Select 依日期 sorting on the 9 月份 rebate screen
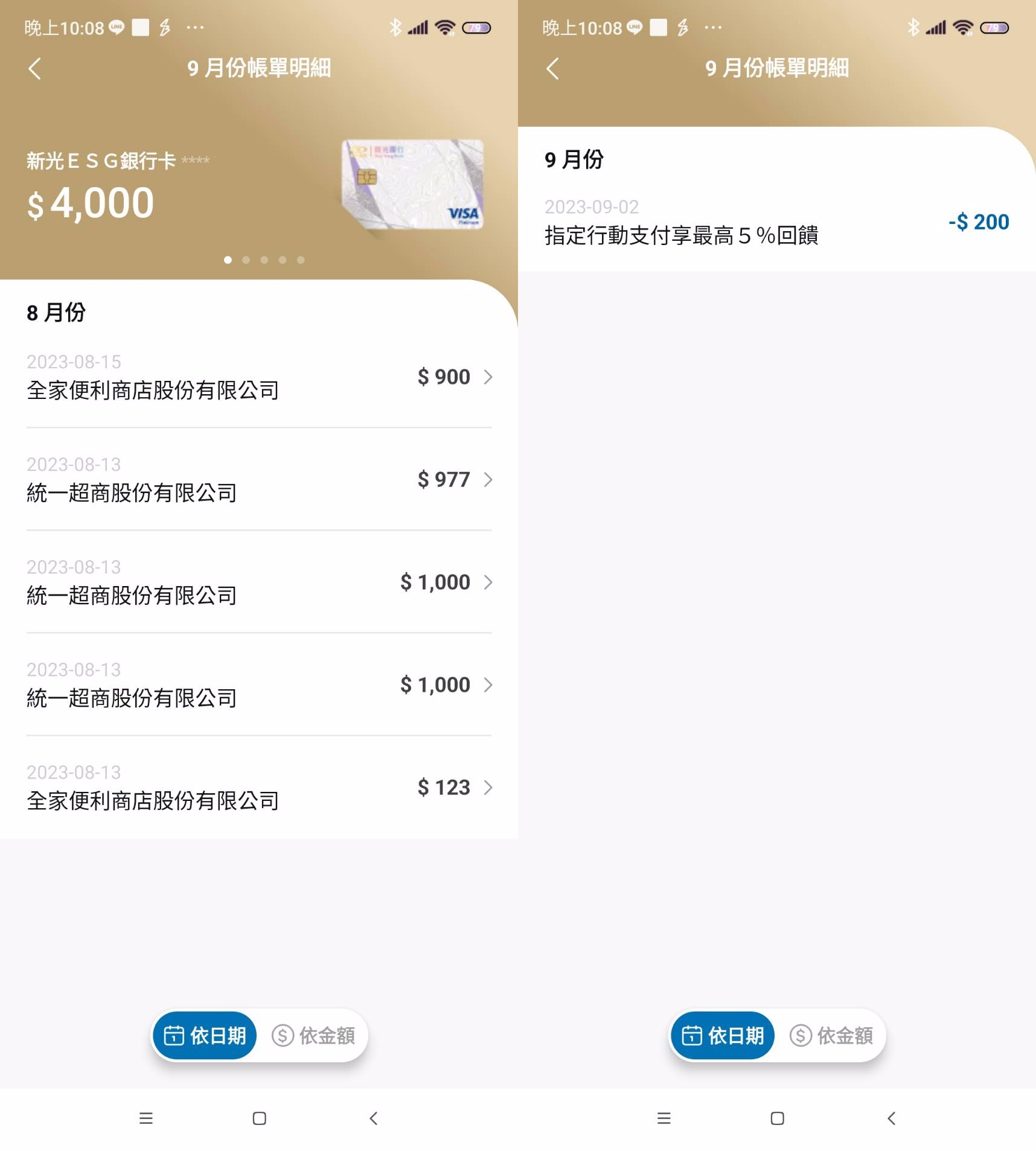 [723, 1036]
